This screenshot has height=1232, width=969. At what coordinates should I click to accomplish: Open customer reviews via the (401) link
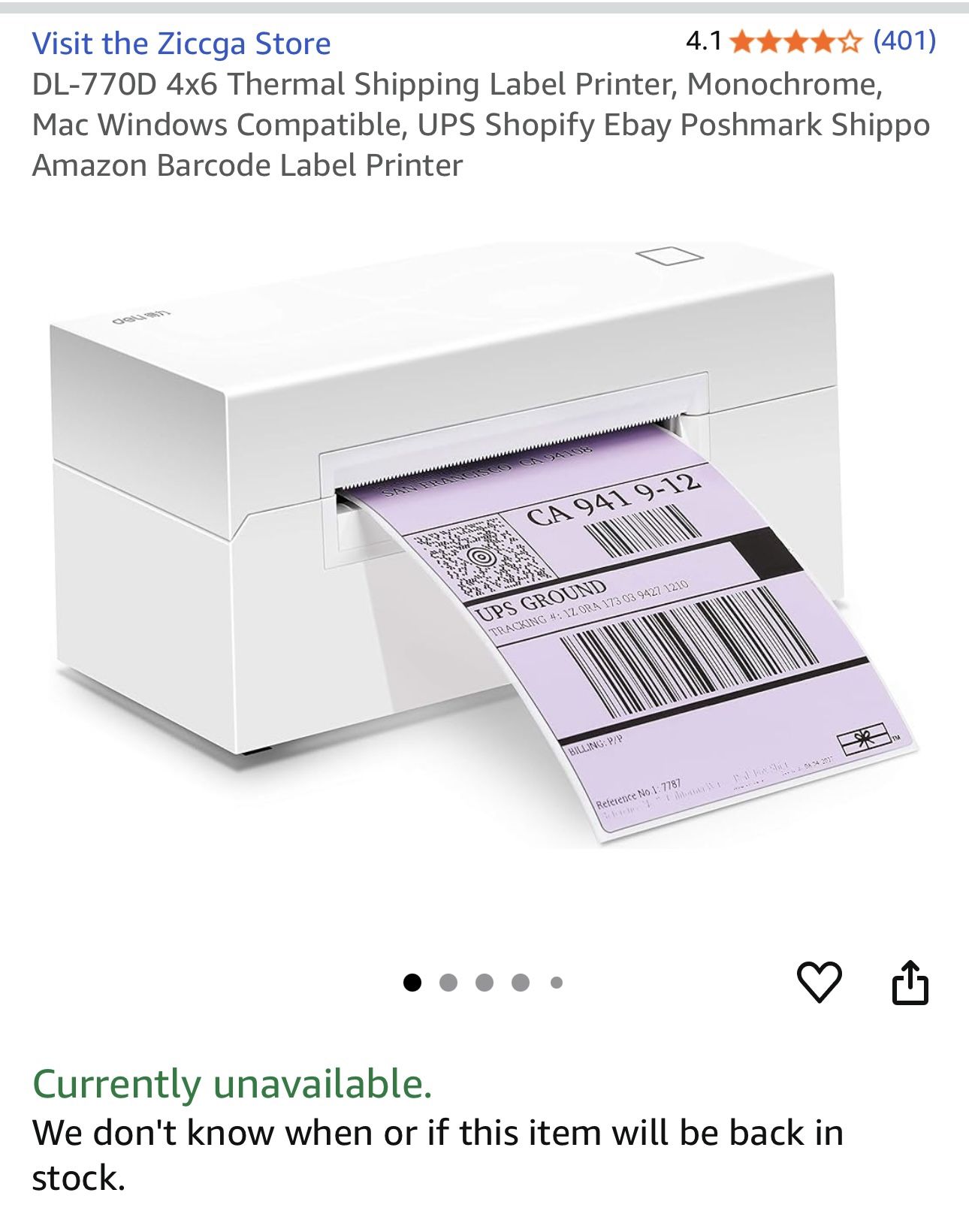[x=907, y=43]
